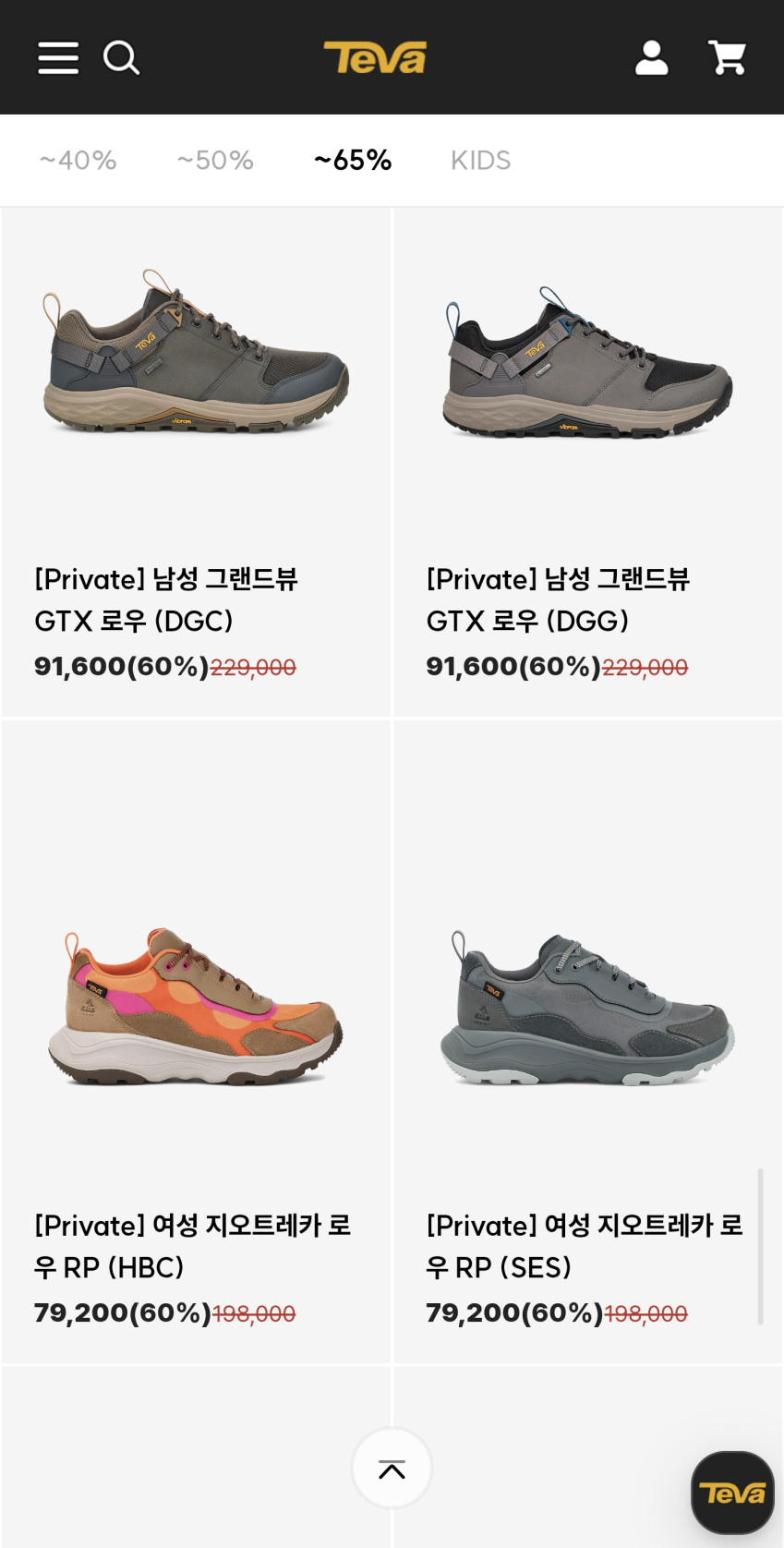
Task: Open 남성 그랜드뷰 GTX 로우 (DGG) product
Action: click(587, 462)
